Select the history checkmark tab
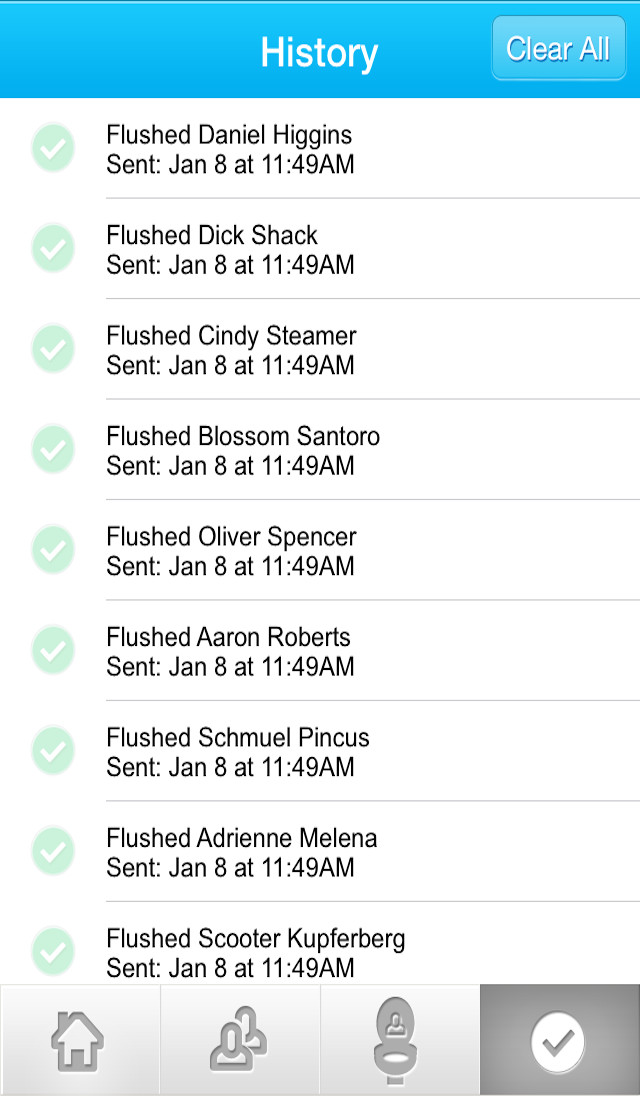Screen dimensions: 640x1096 coord(560,1040)
